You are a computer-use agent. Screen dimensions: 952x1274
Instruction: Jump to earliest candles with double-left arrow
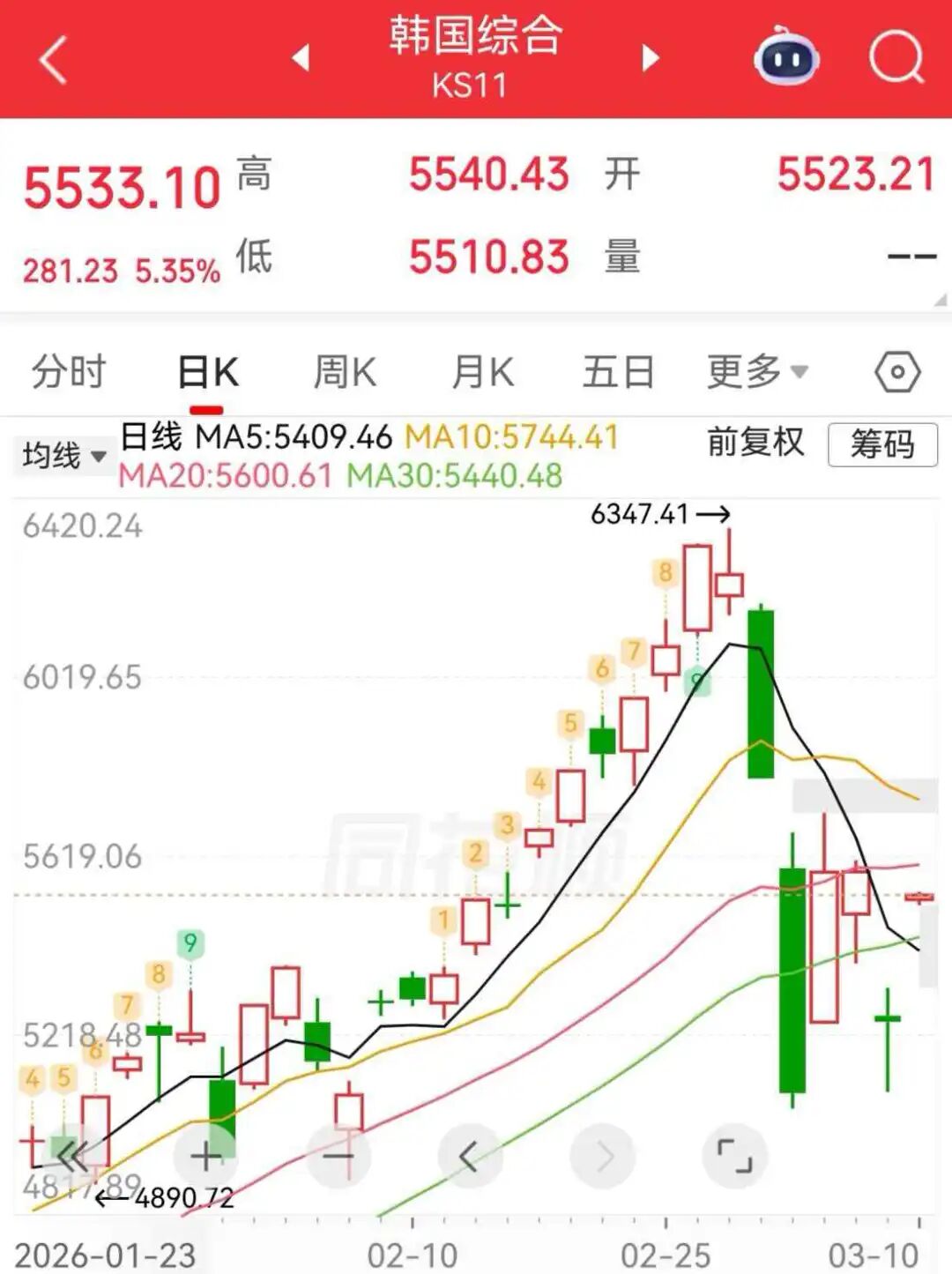(72, 1156)
